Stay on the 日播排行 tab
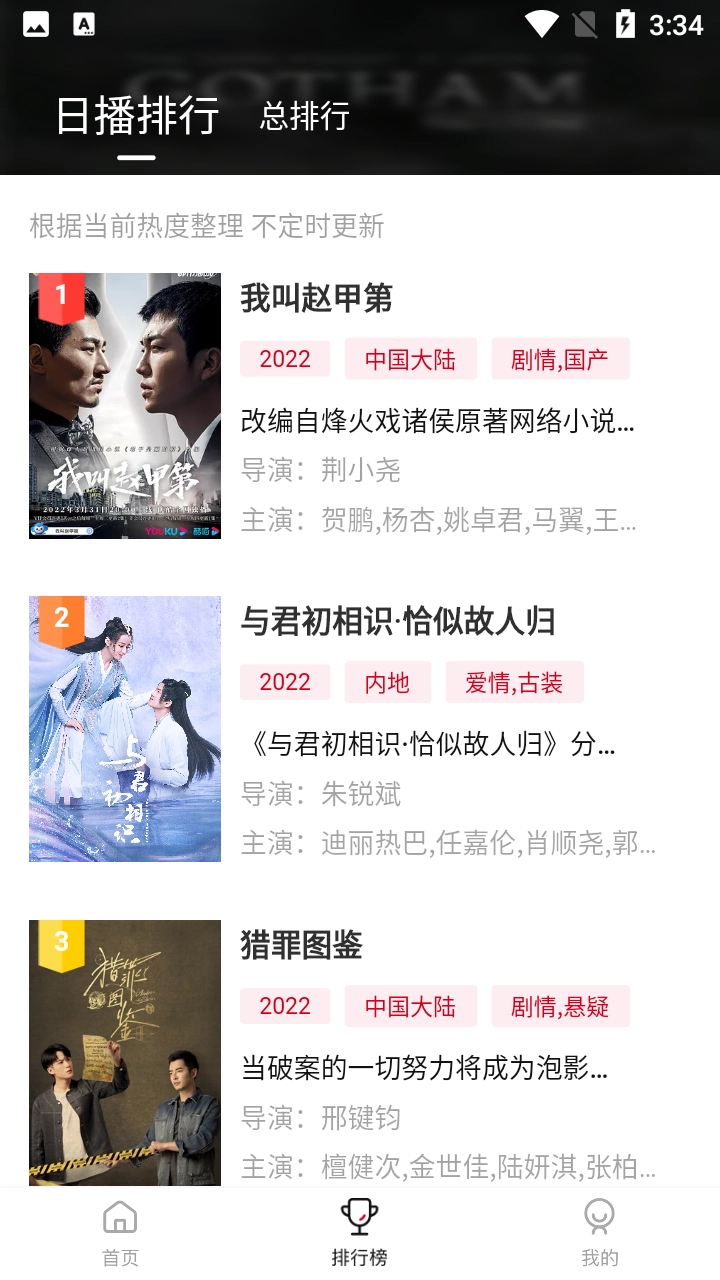Screen dimensions: 720x1280 [x=137, y=117]
